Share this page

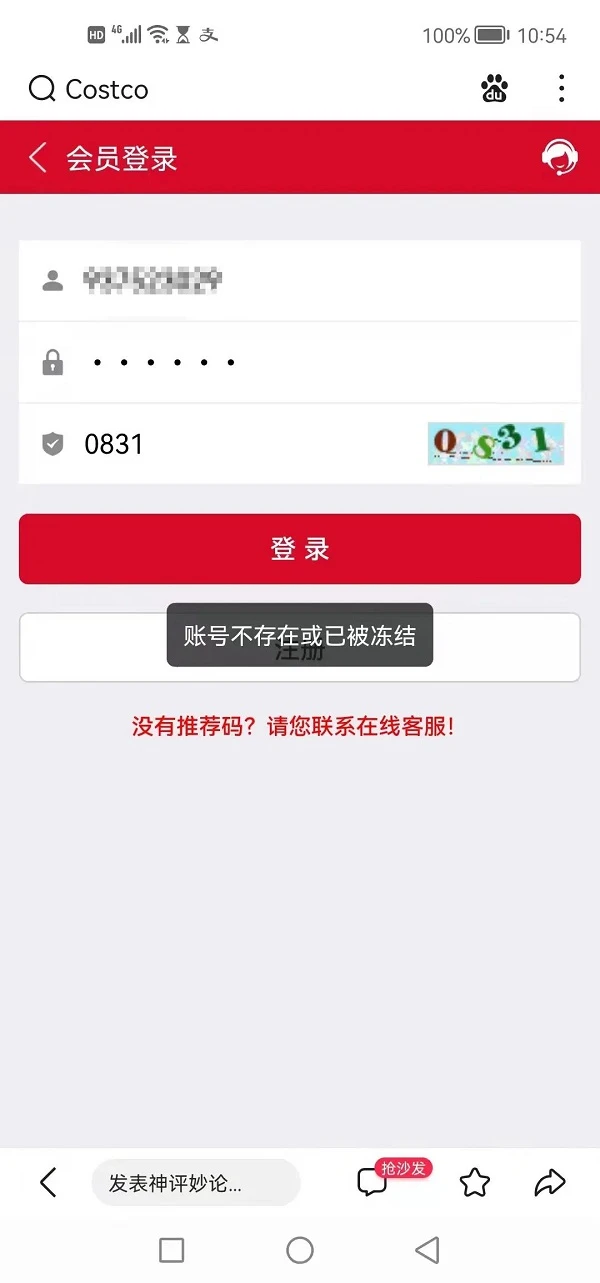coord(550,1183)
